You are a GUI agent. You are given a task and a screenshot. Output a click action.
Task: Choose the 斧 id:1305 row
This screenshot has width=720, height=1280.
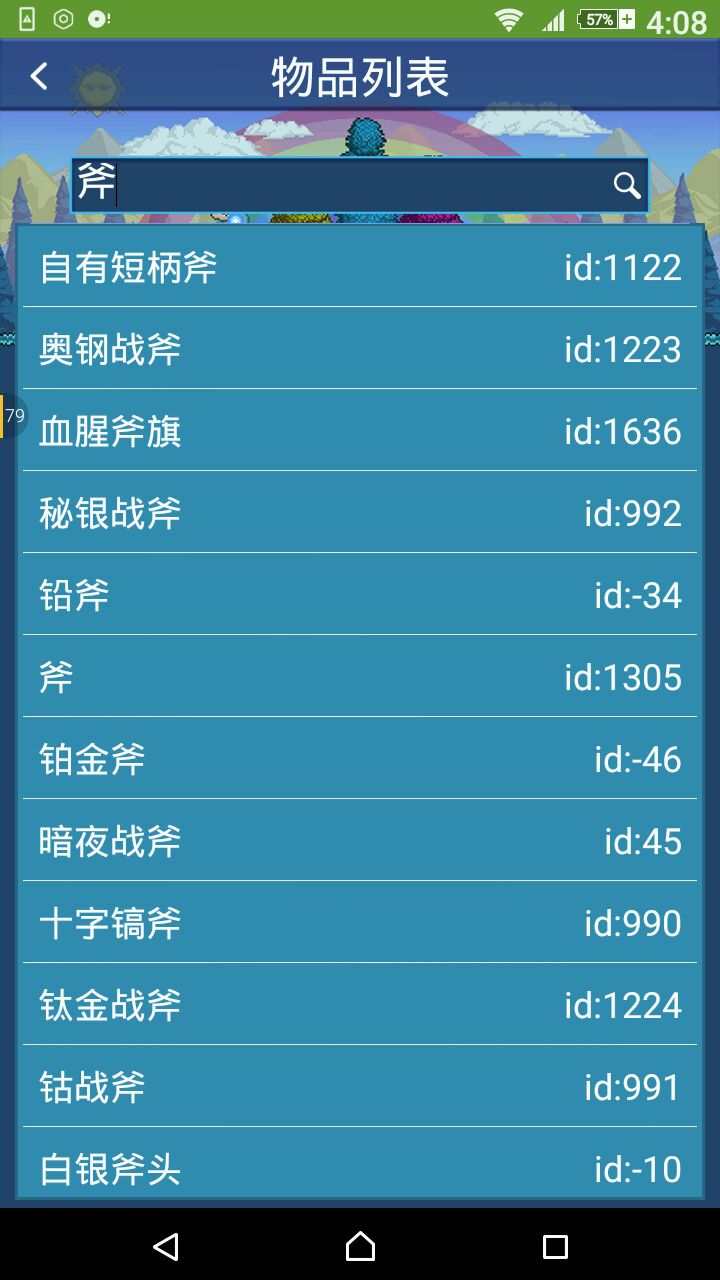click(360, 677)
